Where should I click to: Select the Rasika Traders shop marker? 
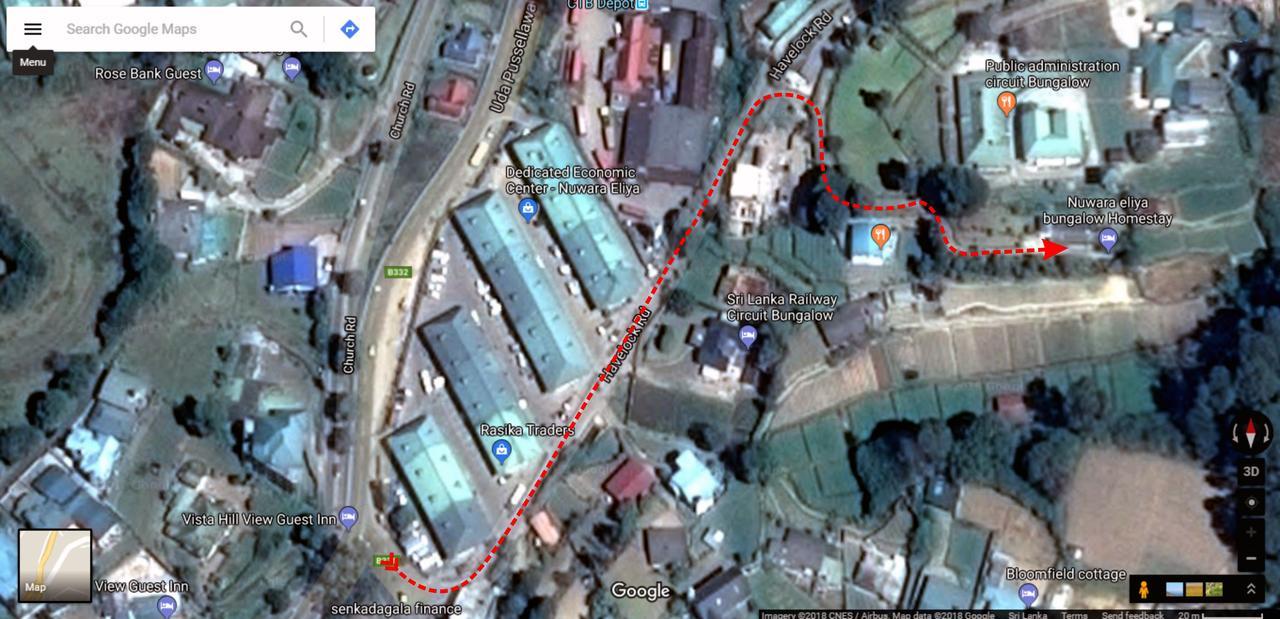tap(501, 450)
